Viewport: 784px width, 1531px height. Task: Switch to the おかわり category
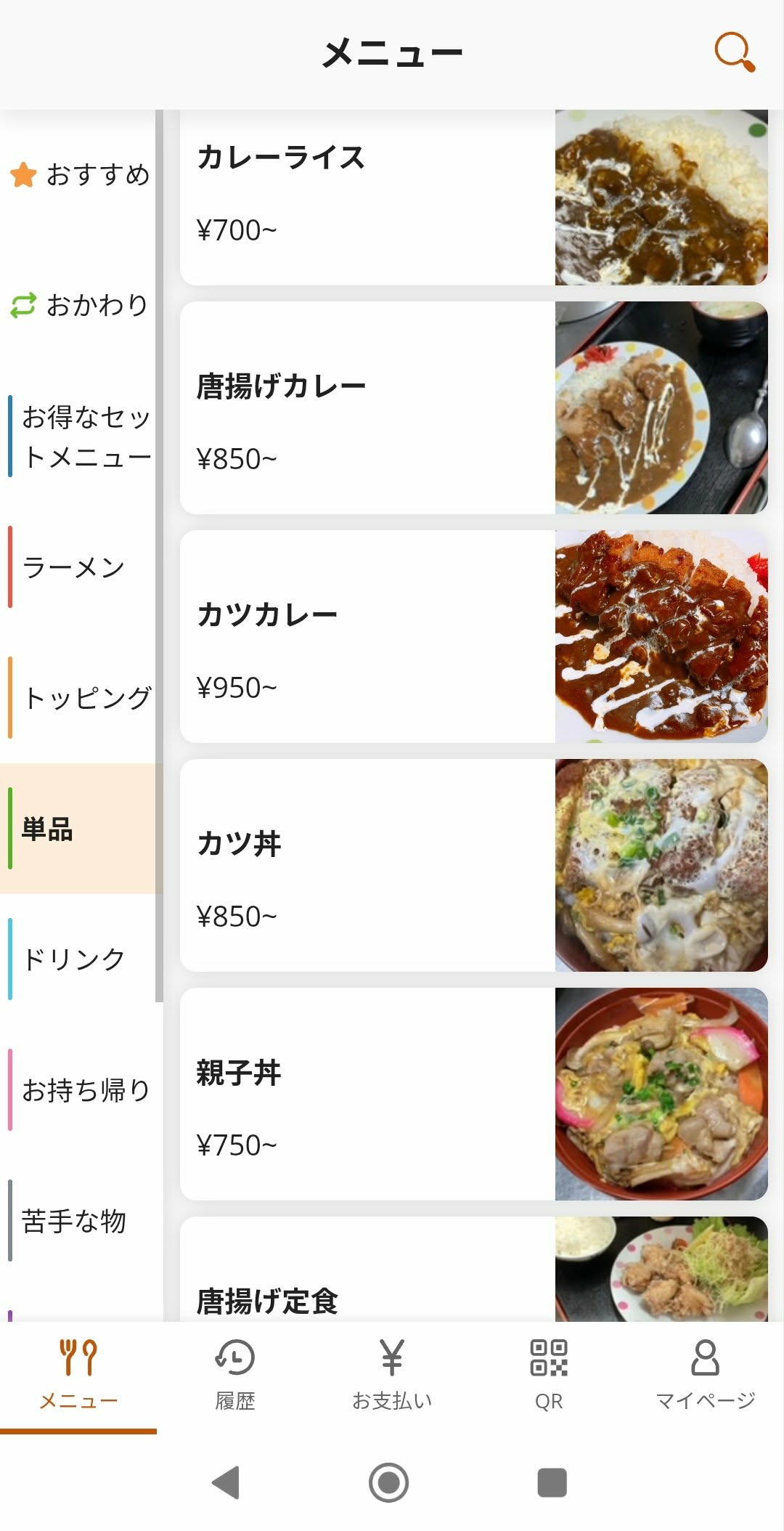[80, 305]
